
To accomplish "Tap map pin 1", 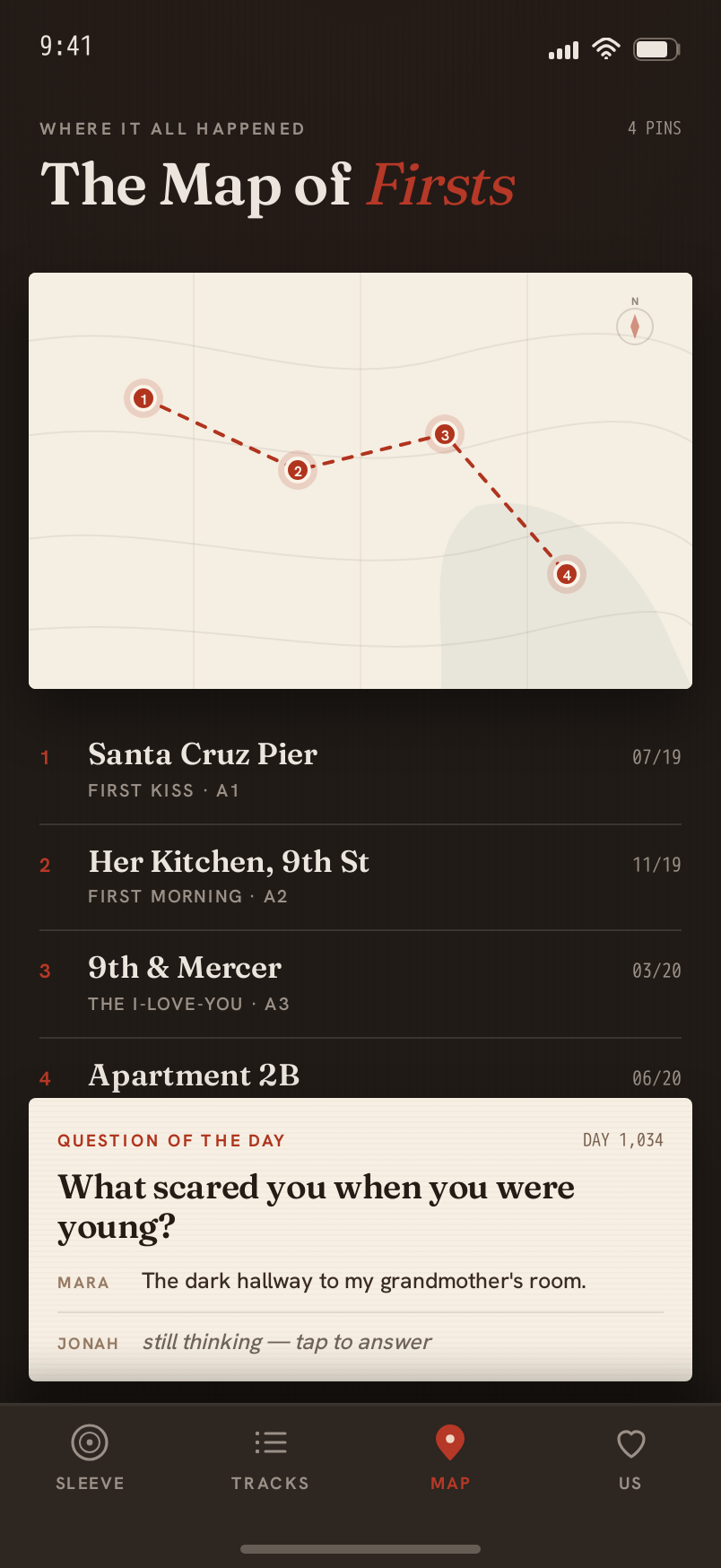I will click(x=143, y=398).
